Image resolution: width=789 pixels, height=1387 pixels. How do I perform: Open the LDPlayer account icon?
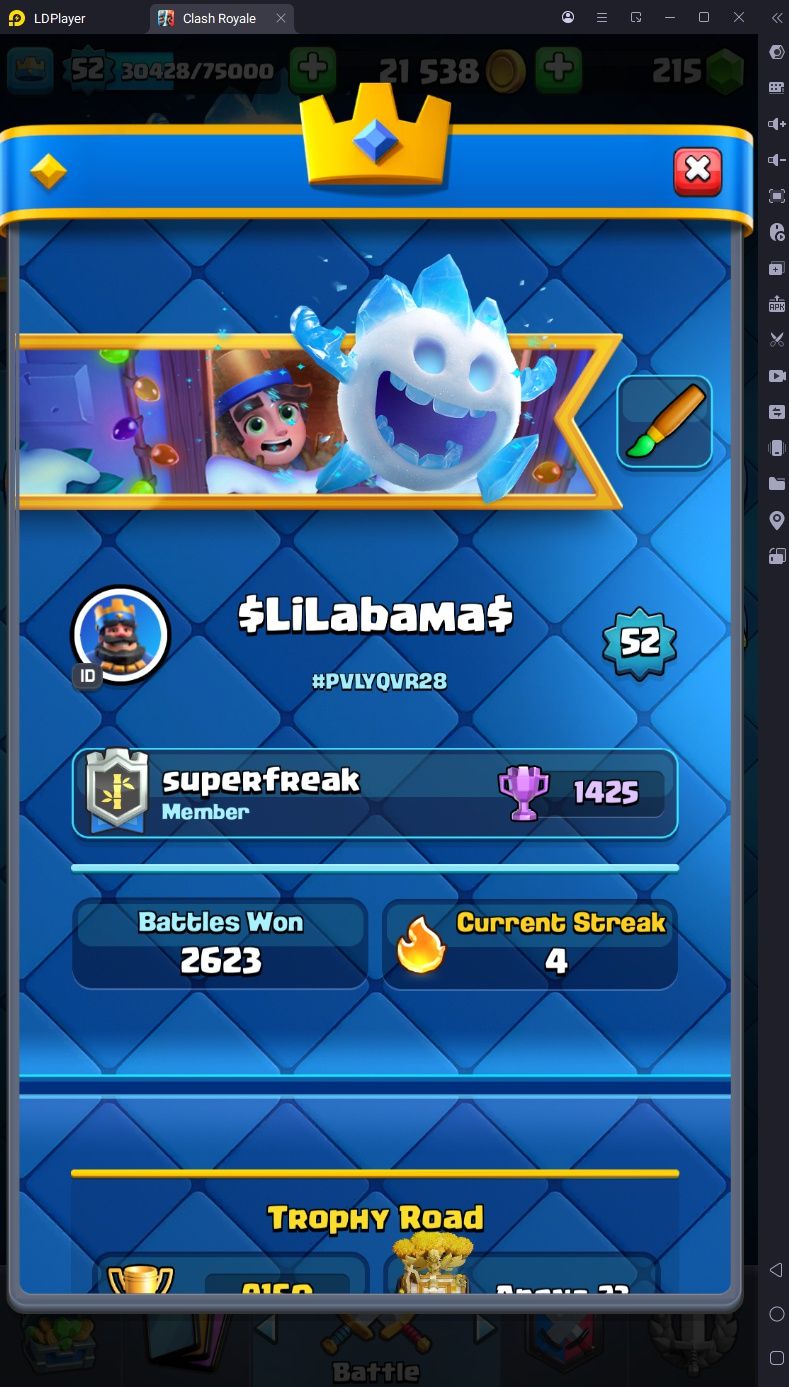coord(568,18)
